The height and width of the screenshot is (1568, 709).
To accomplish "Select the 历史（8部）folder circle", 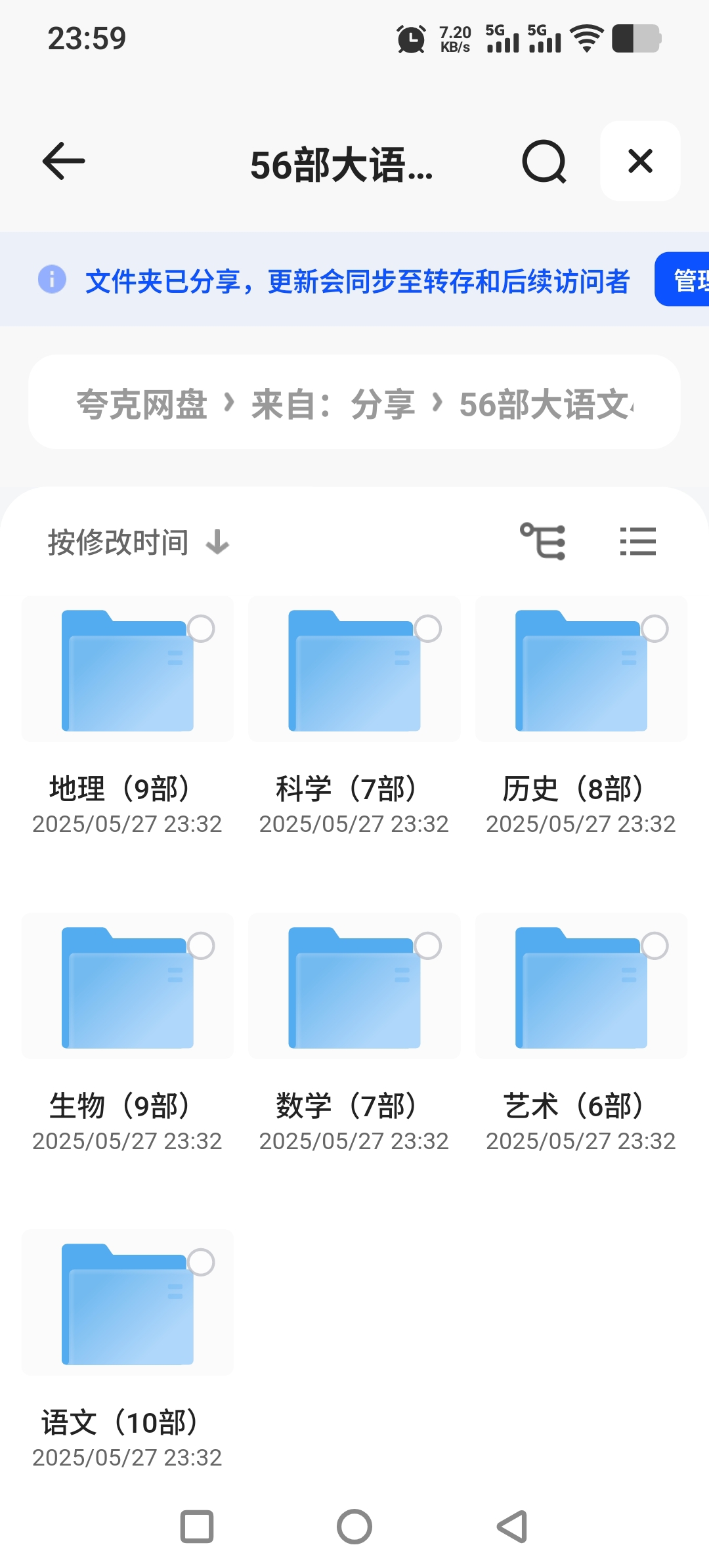I will [x=655, y=628].
